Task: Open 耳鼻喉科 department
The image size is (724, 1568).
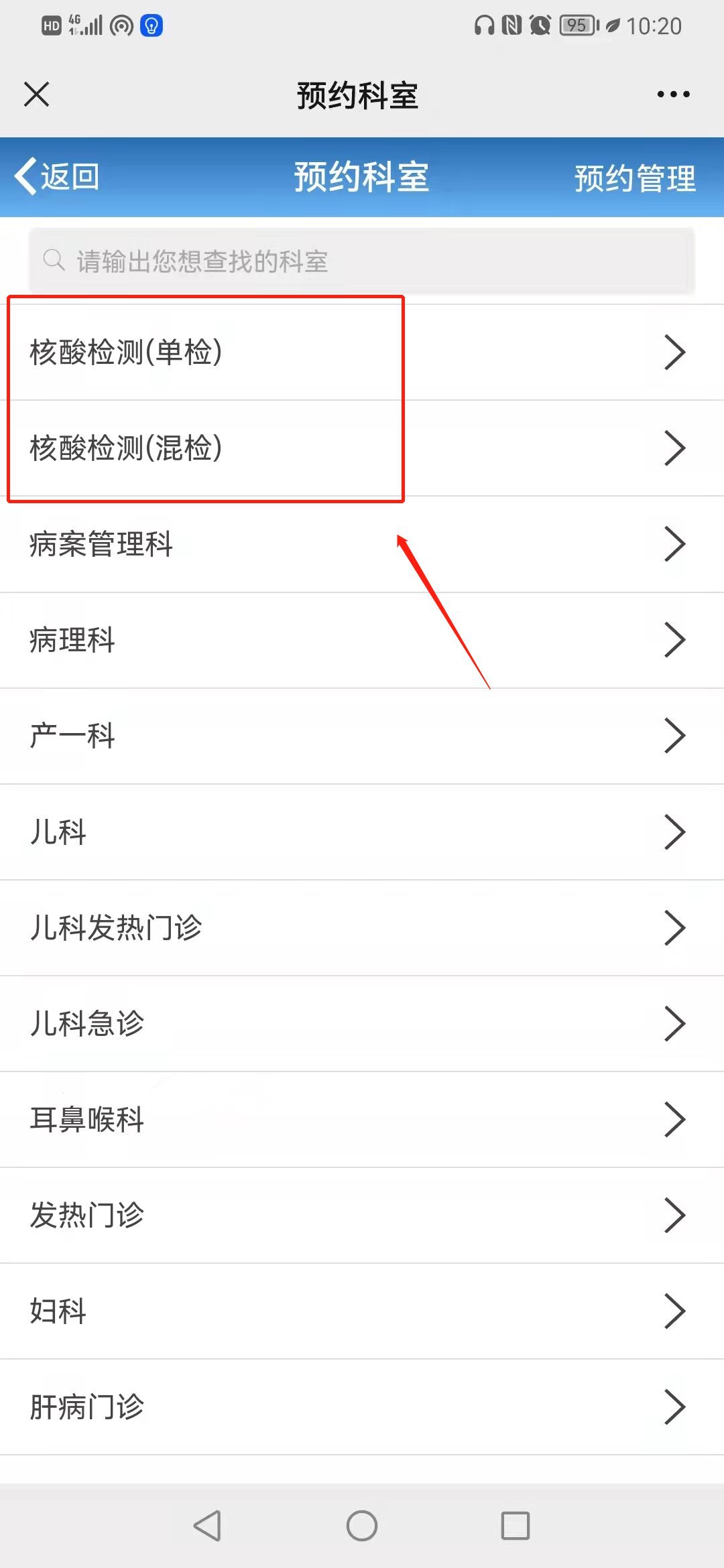Action: 362,1119
